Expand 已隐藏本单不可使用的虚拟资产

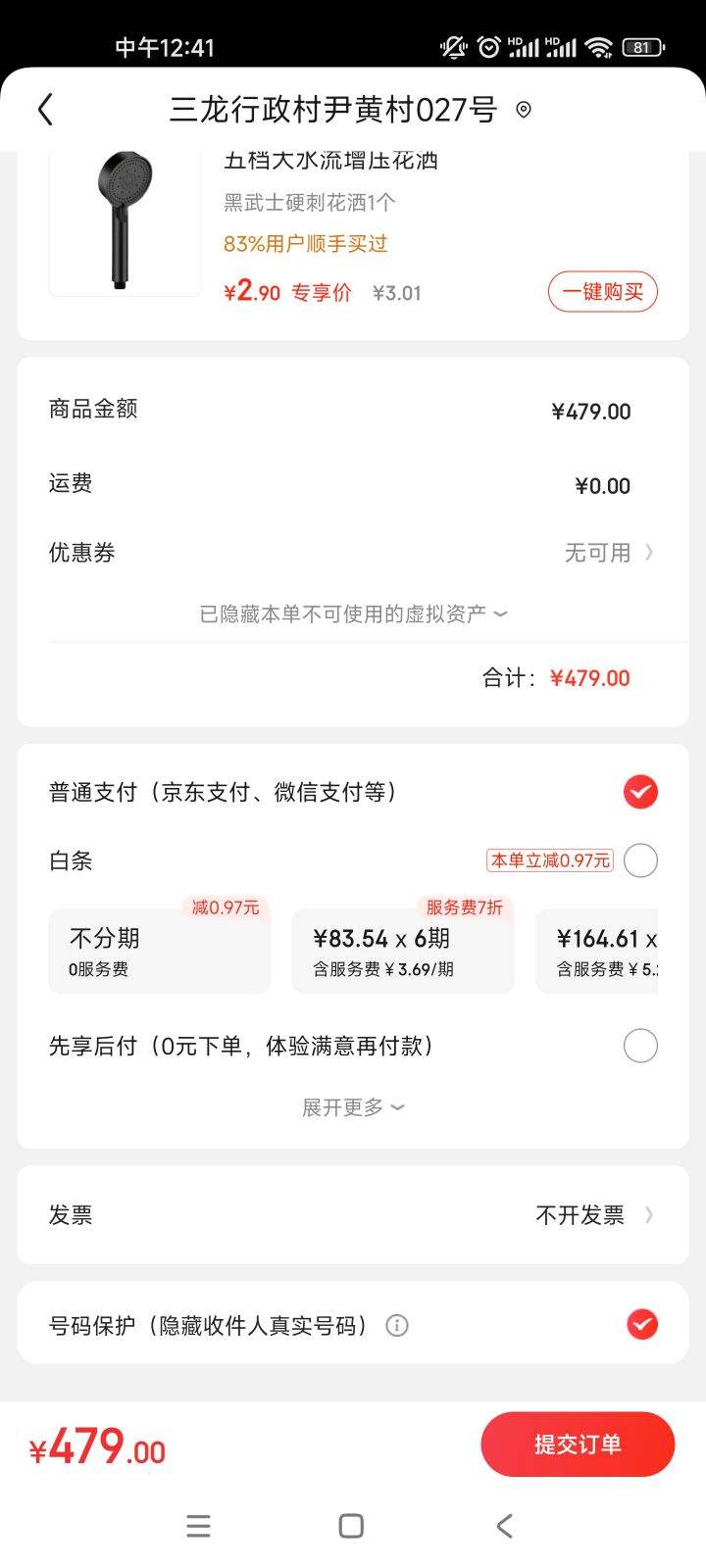tap(353, 614)
